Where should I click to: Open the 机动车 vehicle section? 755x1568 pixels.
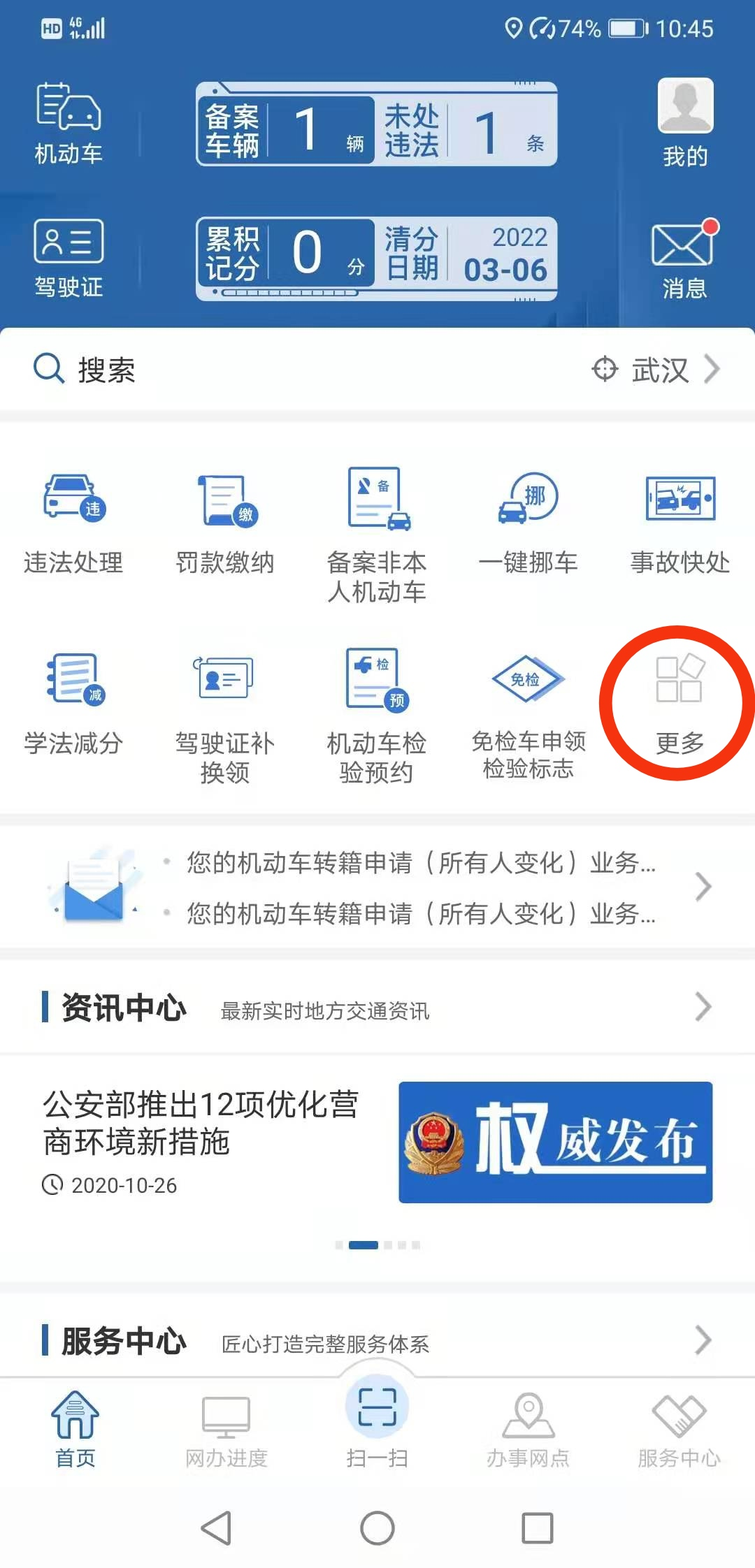pos(69,123)
